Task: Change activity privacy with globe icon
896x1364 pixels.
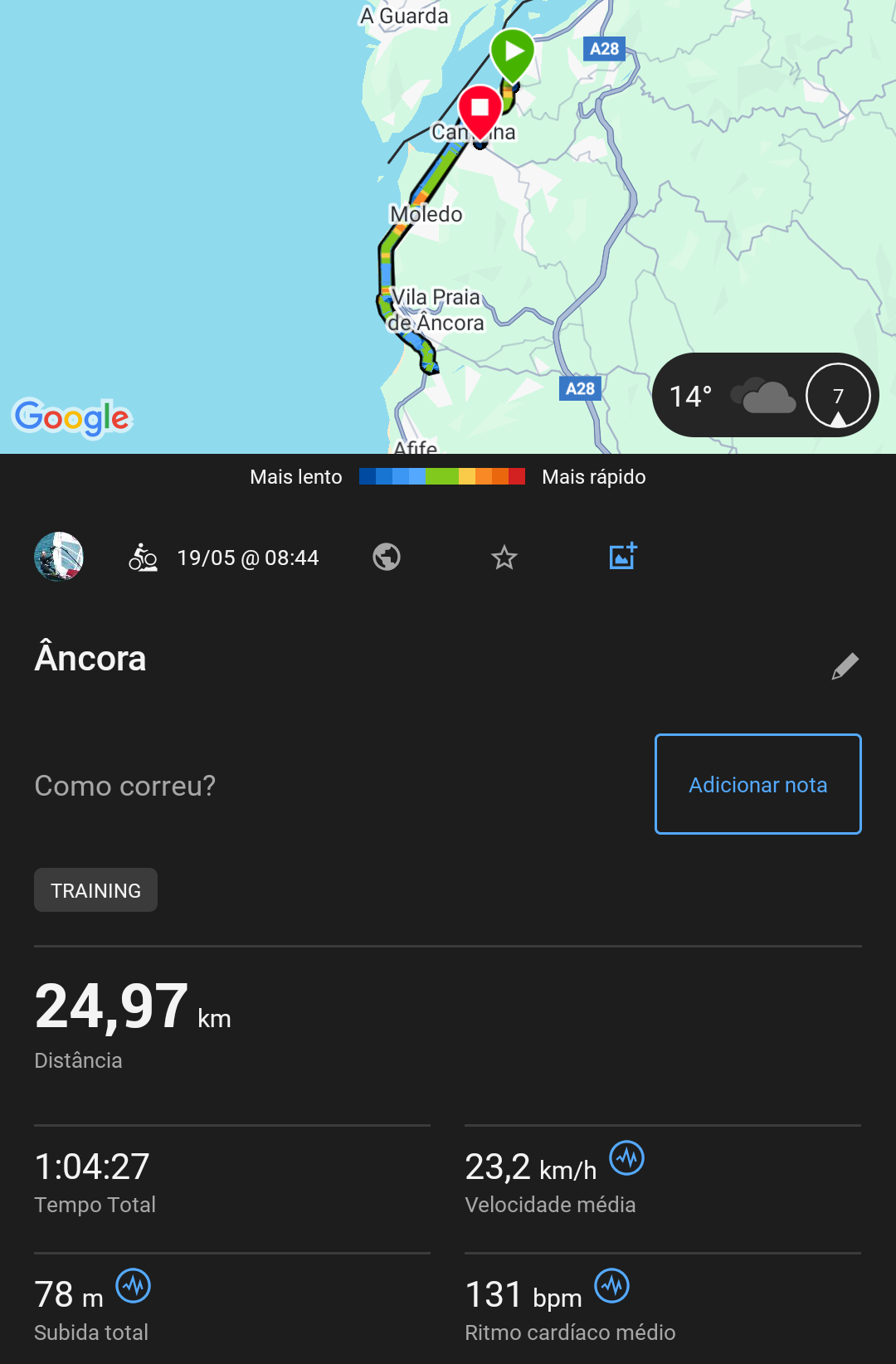Action: pos(387,557)
